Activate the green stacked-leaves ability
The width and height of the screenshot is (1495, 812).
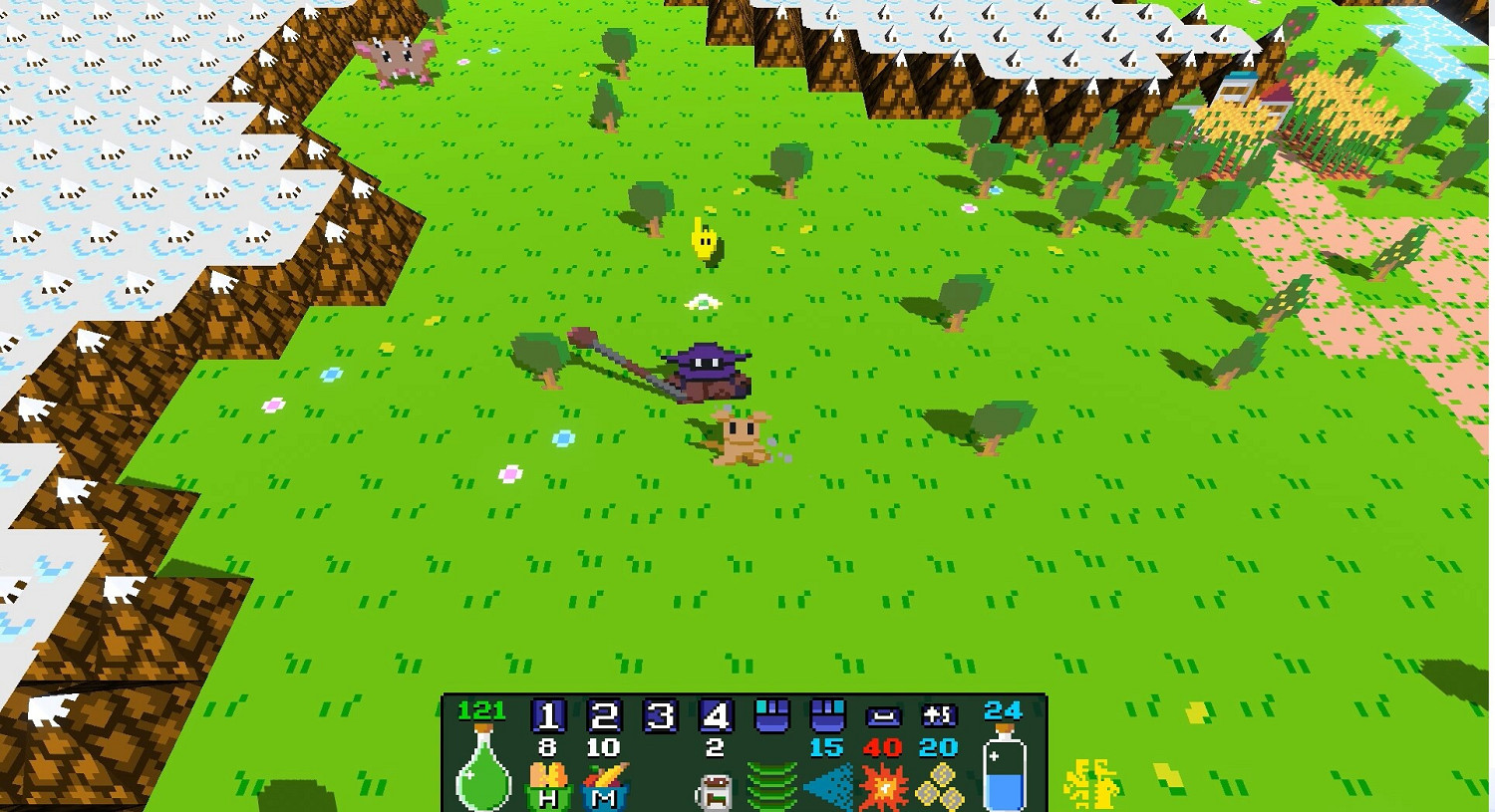coord(771,786)
